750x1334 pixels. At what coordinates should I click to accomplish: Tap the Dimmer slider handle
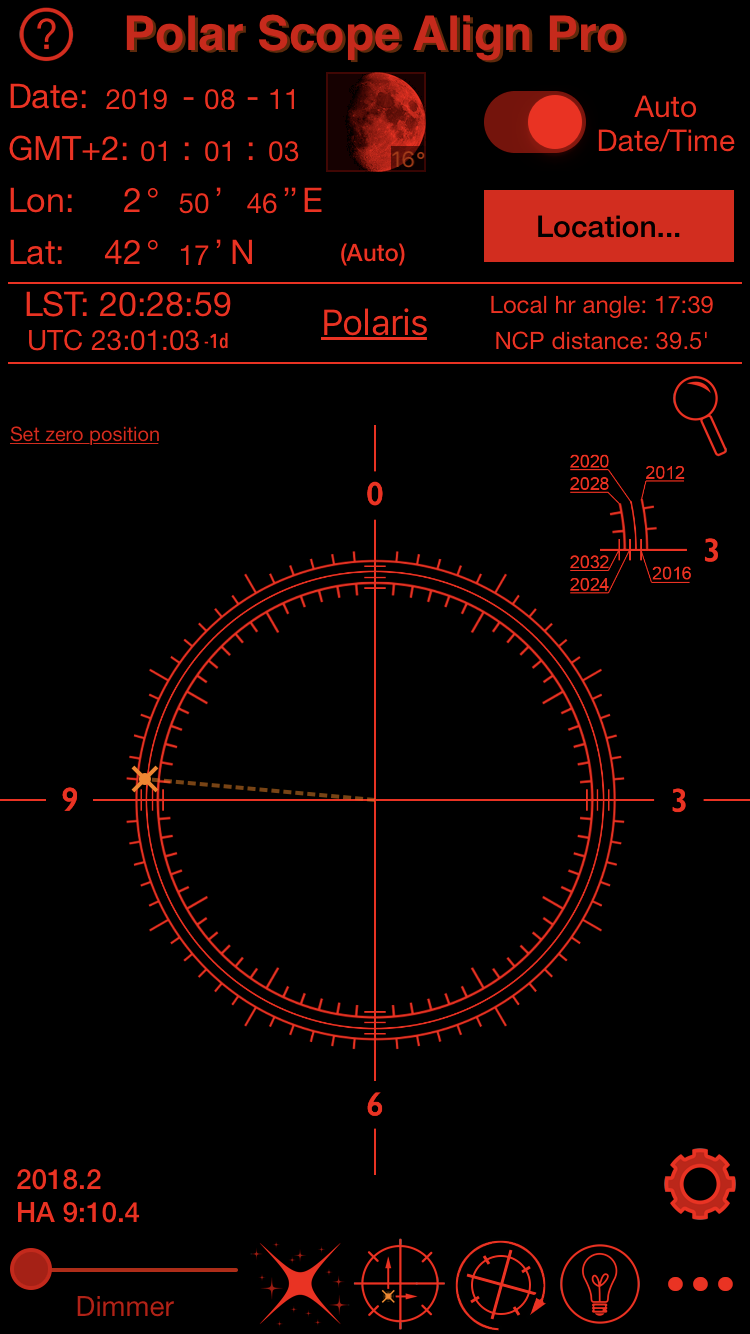click(31, 1269)
